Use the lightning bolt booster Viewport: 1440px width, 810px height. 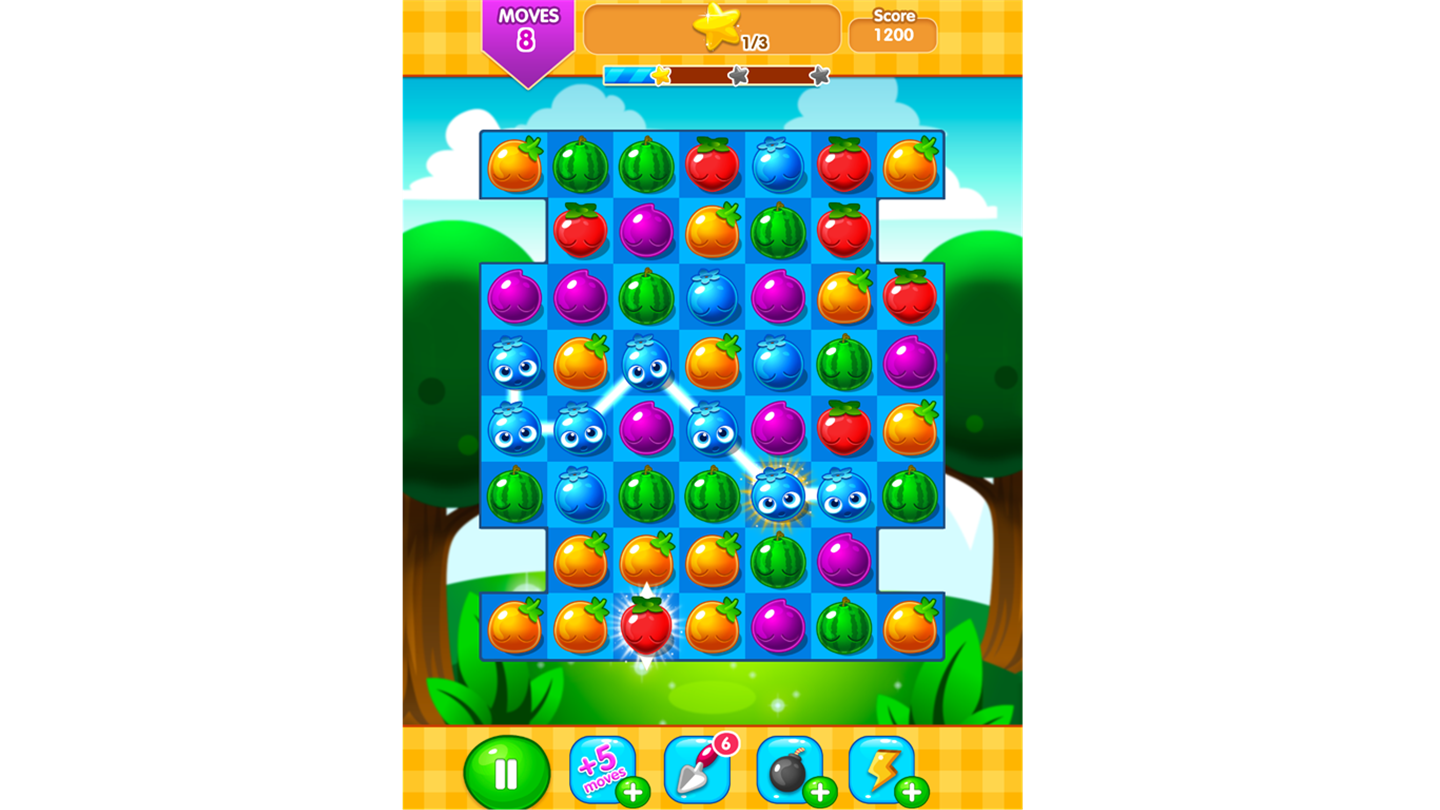[x=882, y=770]
